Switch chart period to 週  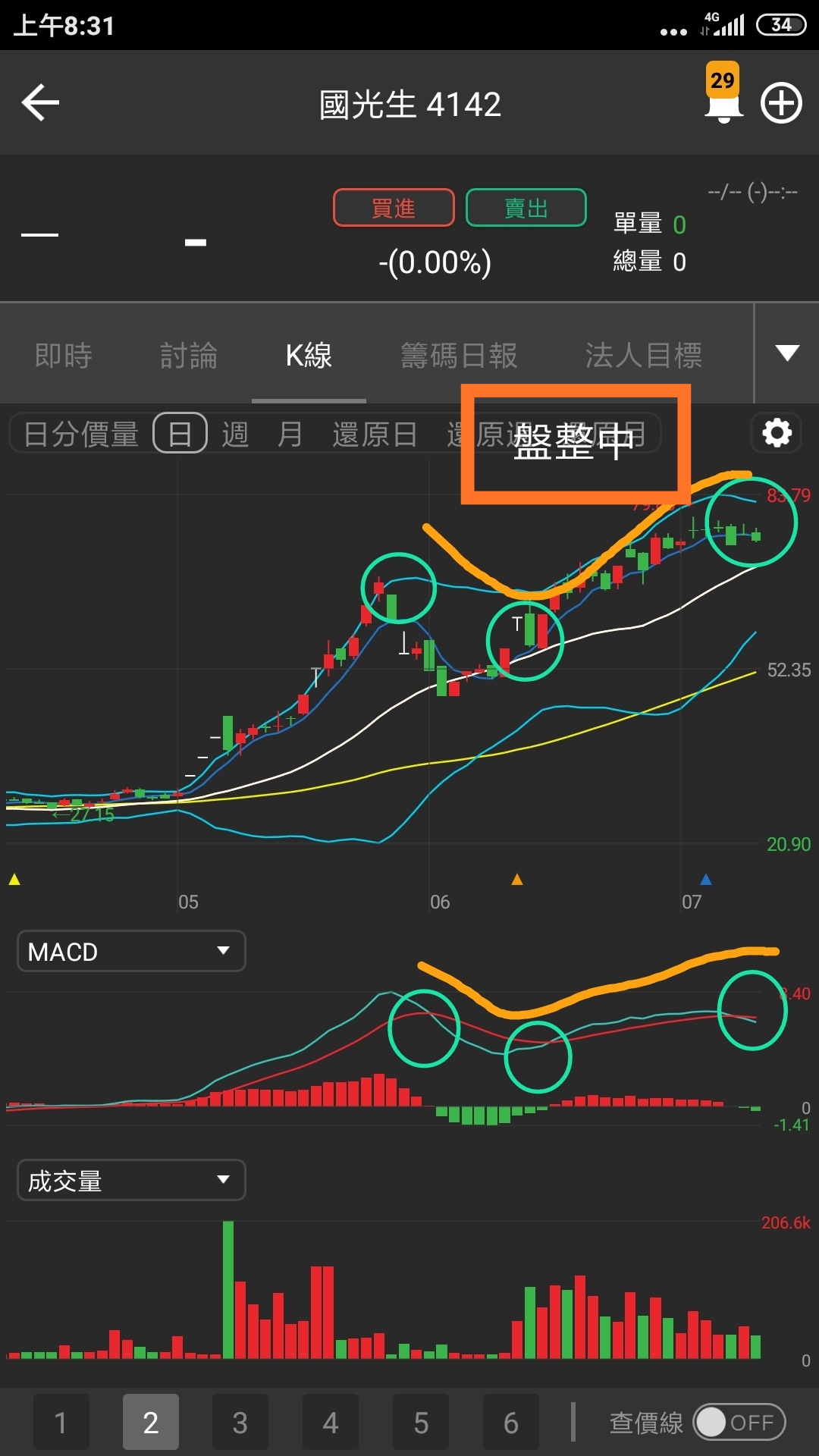tap(235, 434)
